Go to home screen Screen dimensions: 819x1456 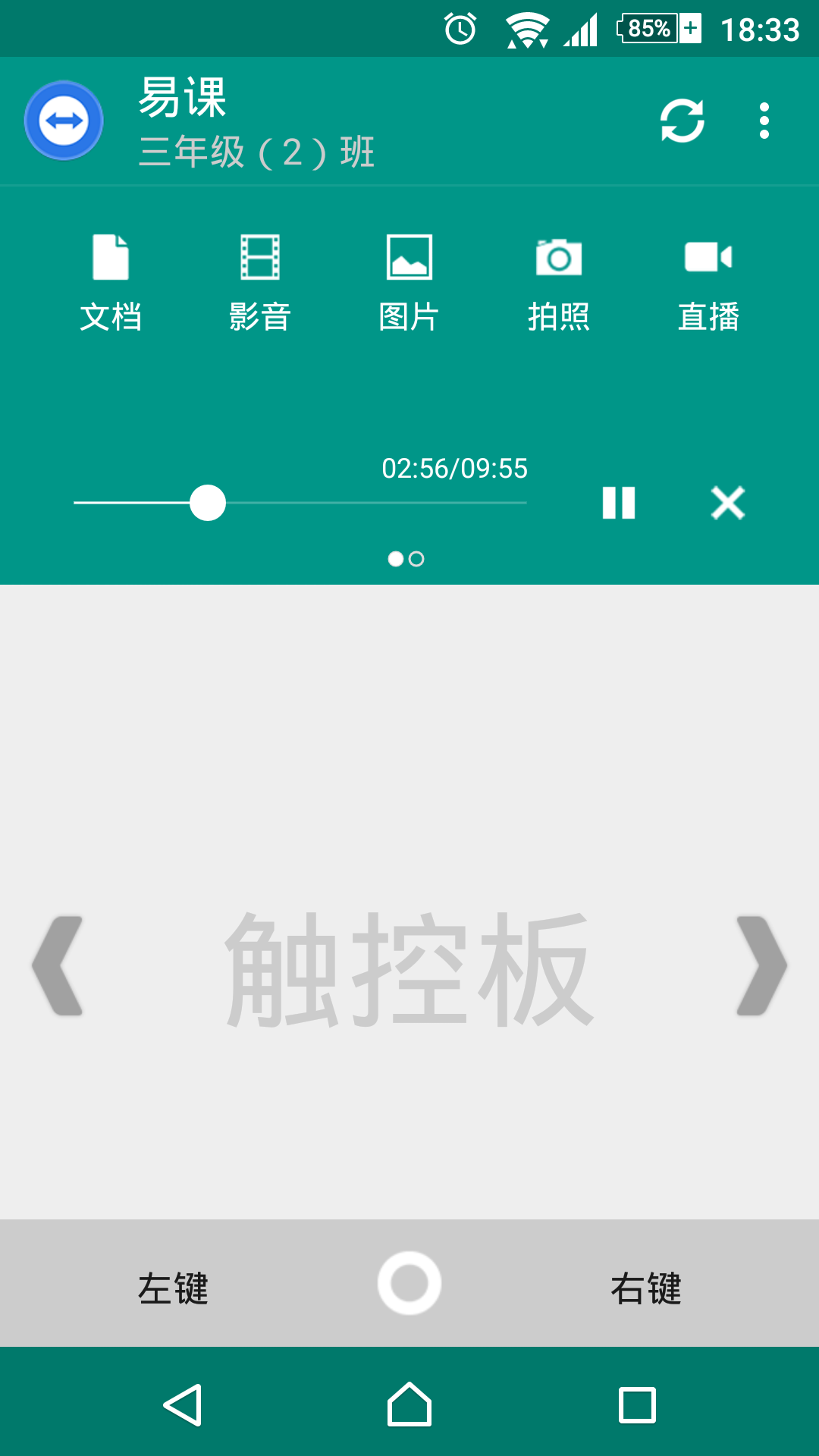click(409, 1404)
